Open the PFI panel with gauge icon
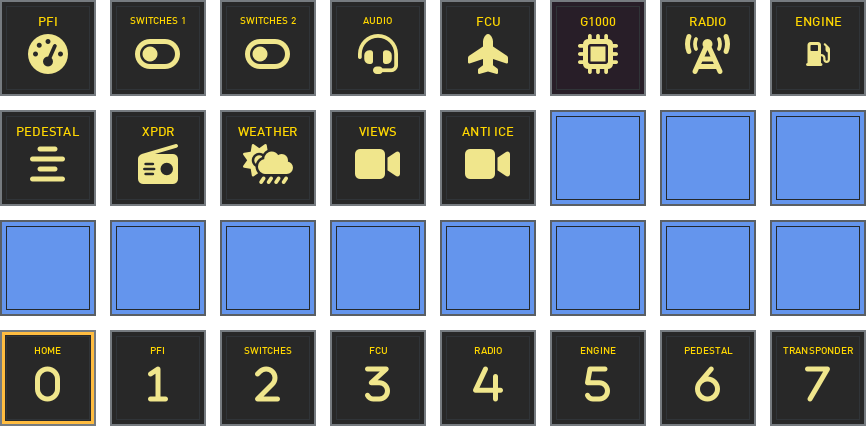This screenshot has width=866, height=426. pos(48,48)
